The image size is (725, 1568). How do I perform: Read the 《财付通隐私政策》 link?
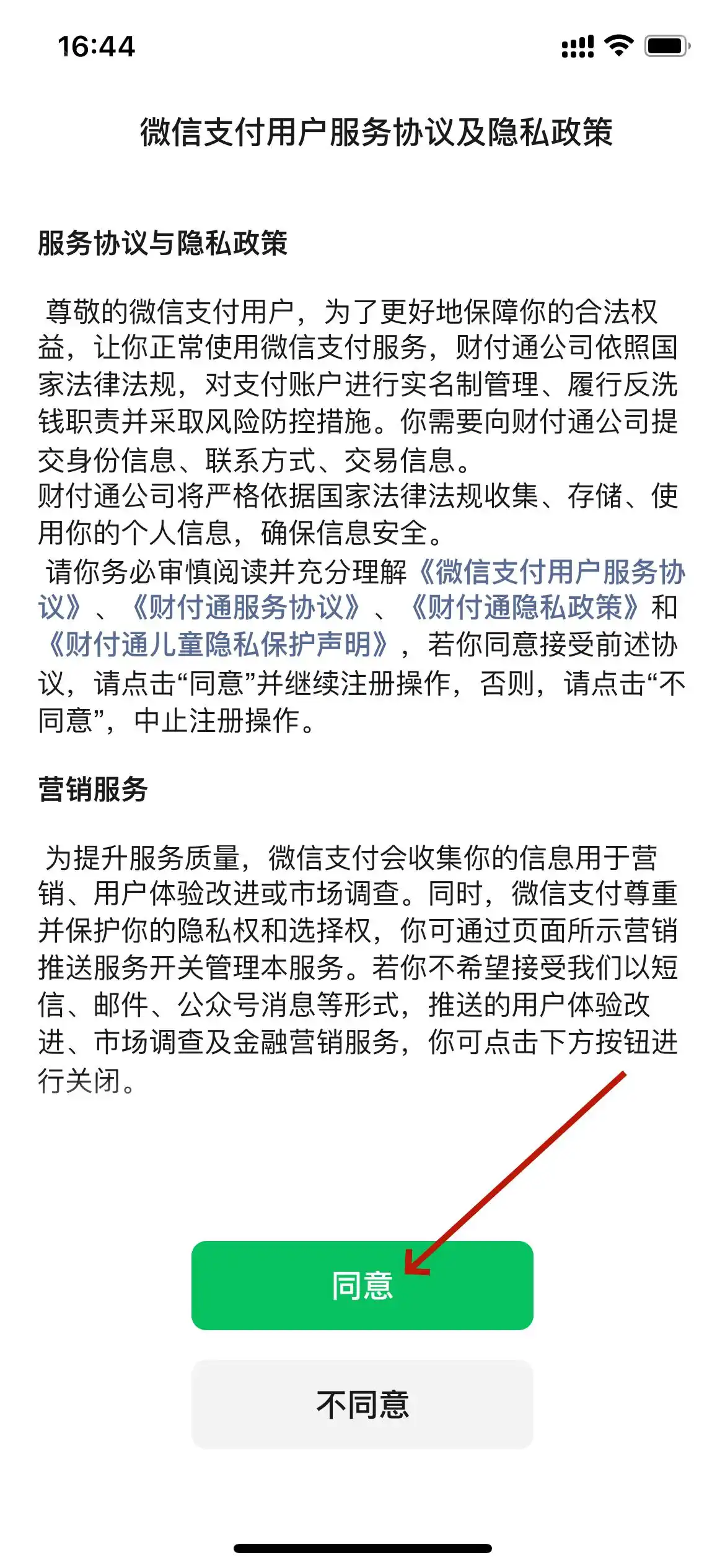[524, 608]
